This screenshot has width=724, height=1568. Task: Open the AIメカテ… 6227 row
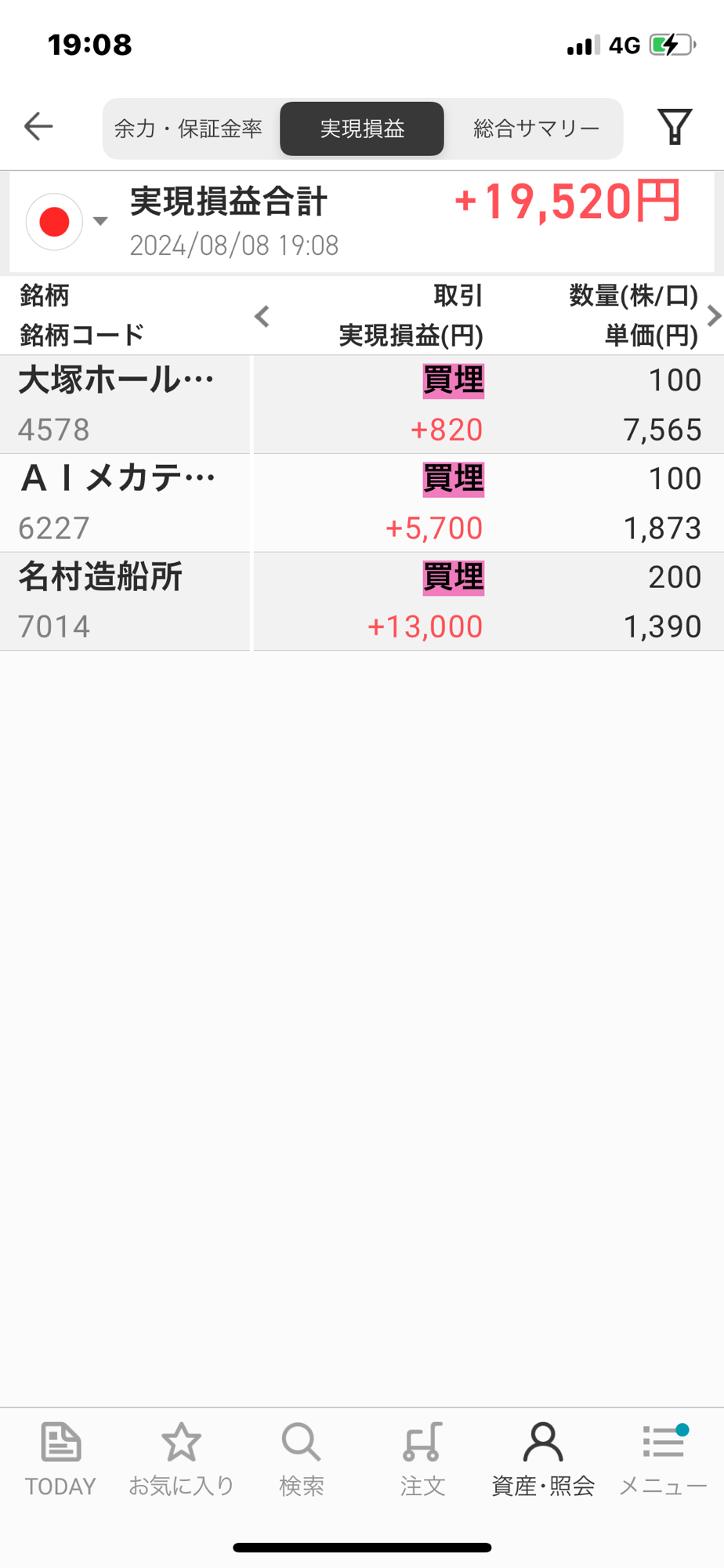pos(362,503)
